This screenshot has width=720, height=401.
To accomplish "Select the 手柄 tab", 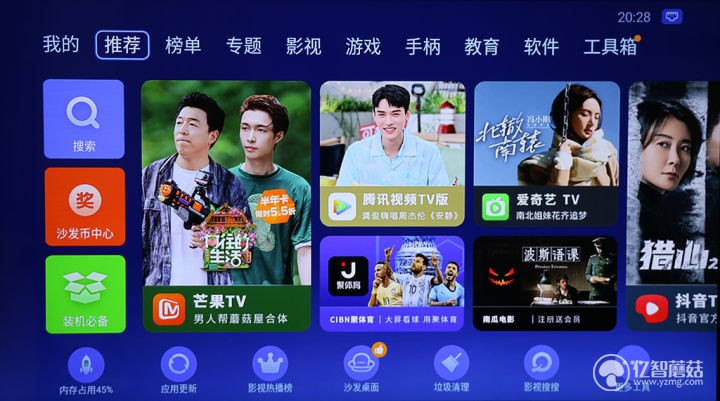I will [x=422, y=45].
